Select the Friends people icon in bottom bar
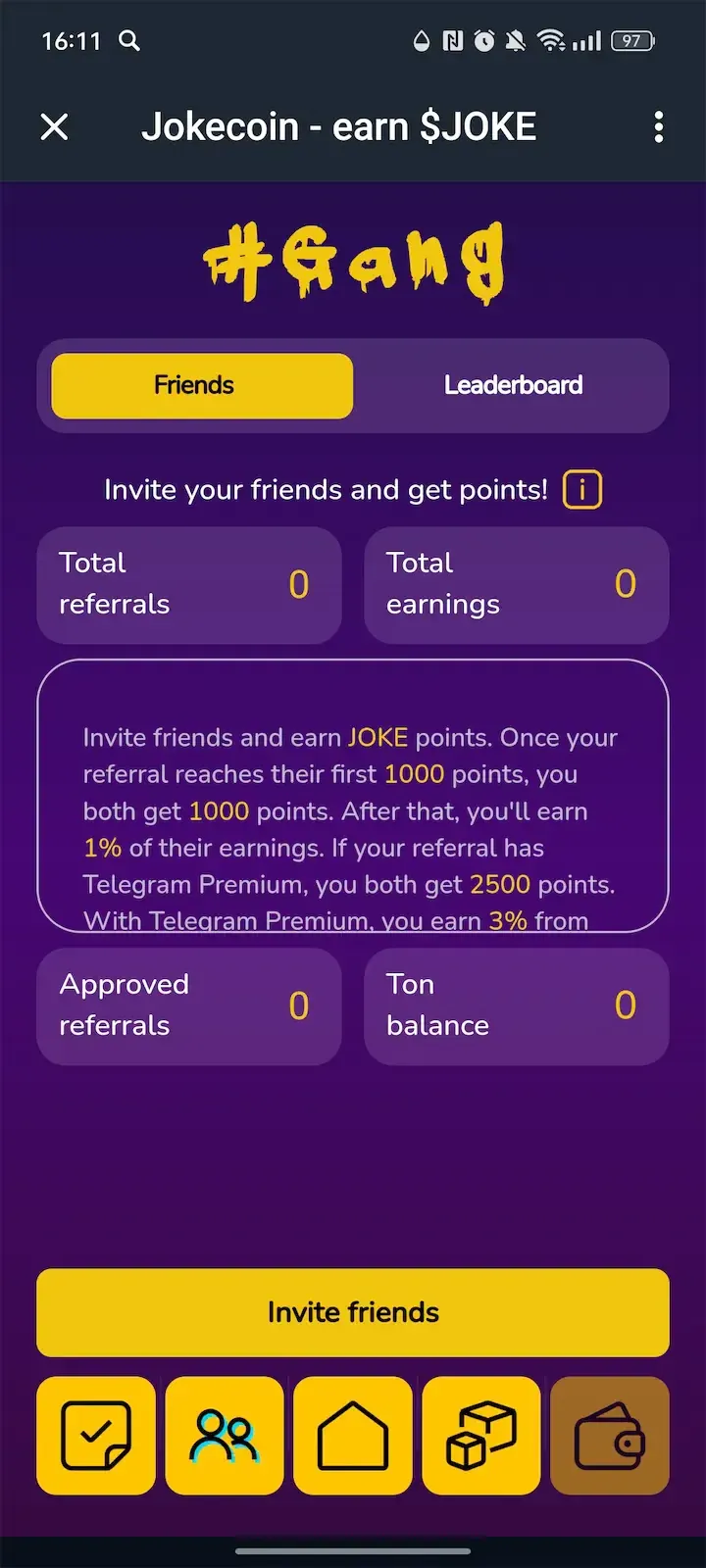The image size is (706, 1568). coord(224,1435)
